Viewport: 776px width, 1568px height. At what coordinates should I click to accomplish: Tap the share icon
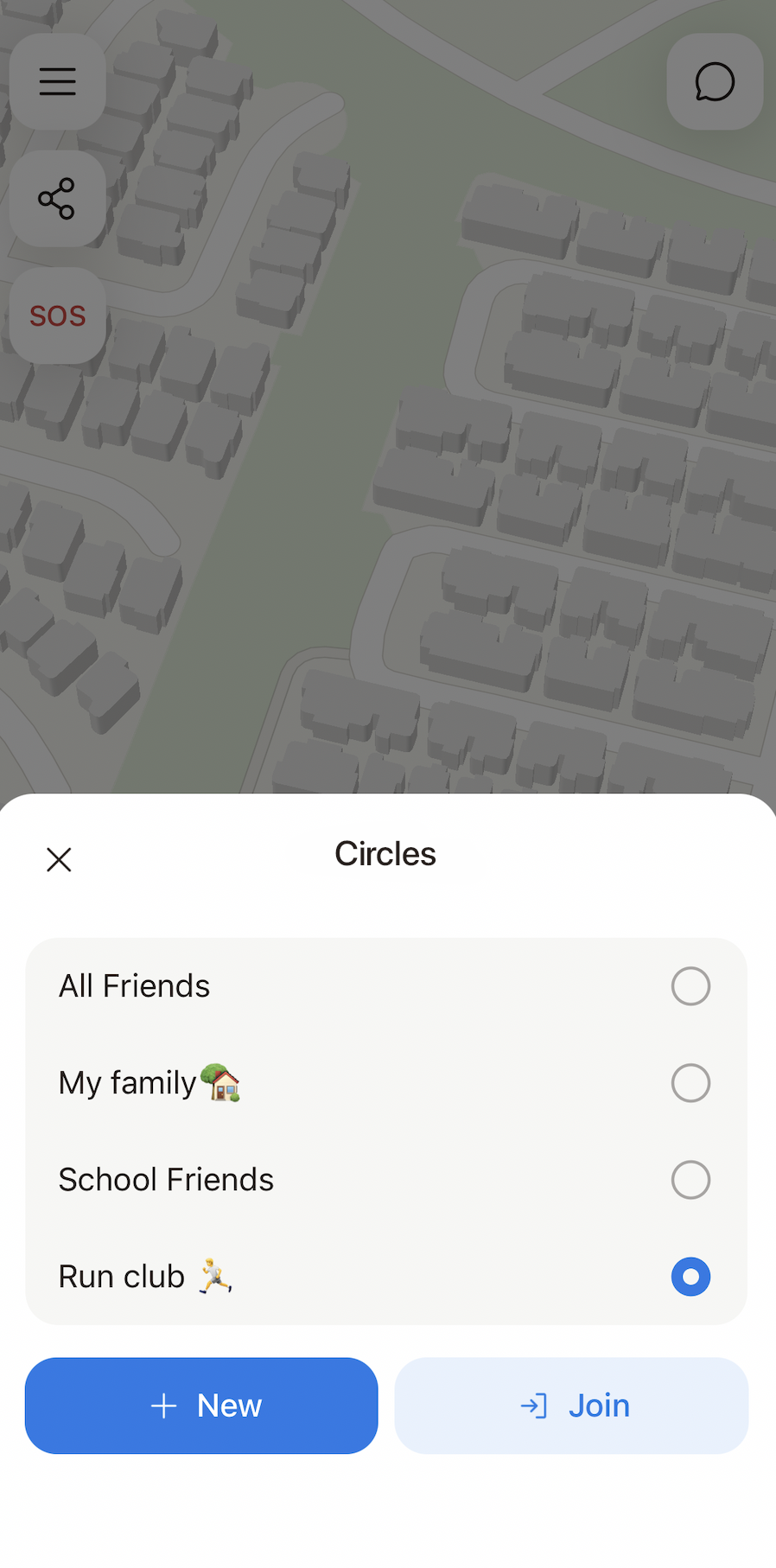[58, 199]
